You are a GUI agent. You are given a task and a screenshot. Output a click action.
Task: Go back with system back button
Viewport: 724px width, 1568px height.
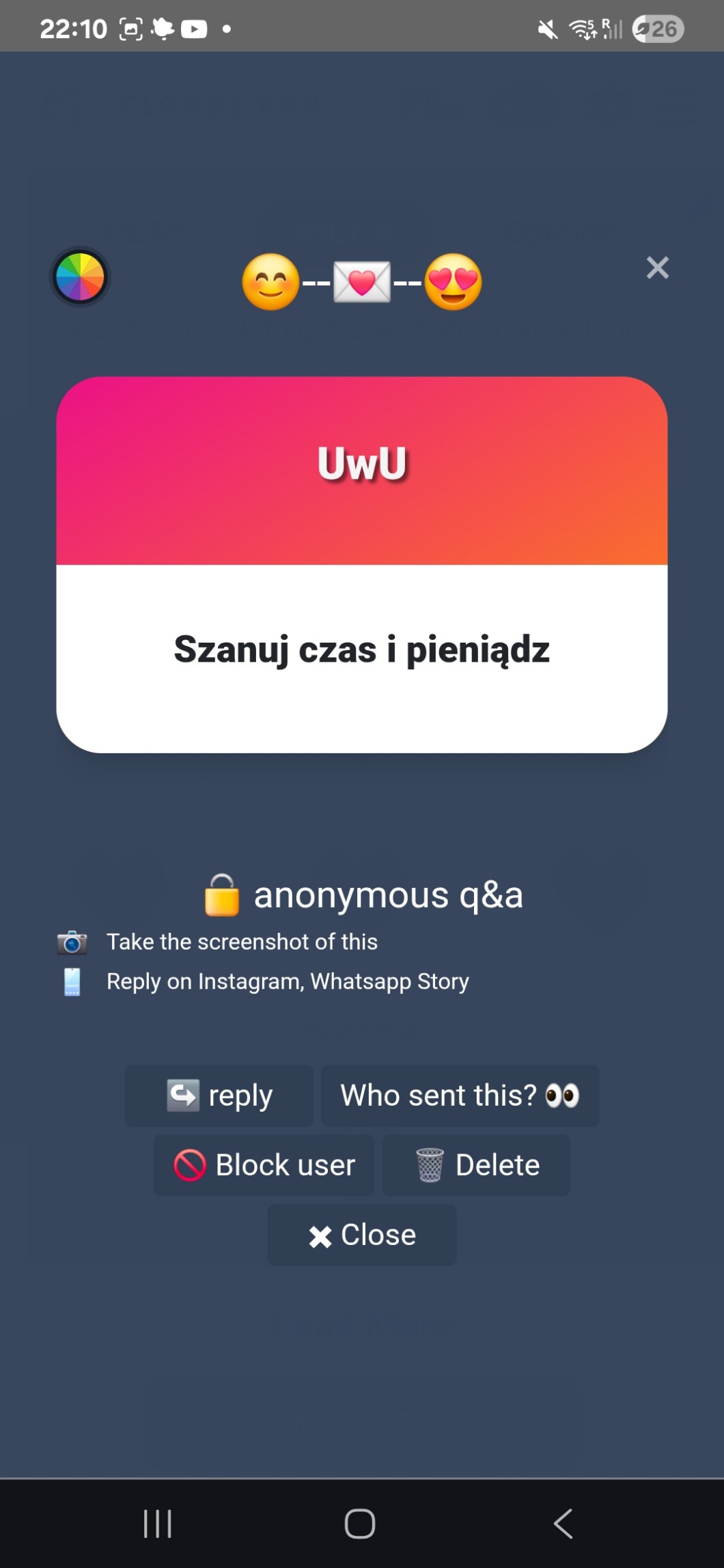click(x=563, y=1523)
